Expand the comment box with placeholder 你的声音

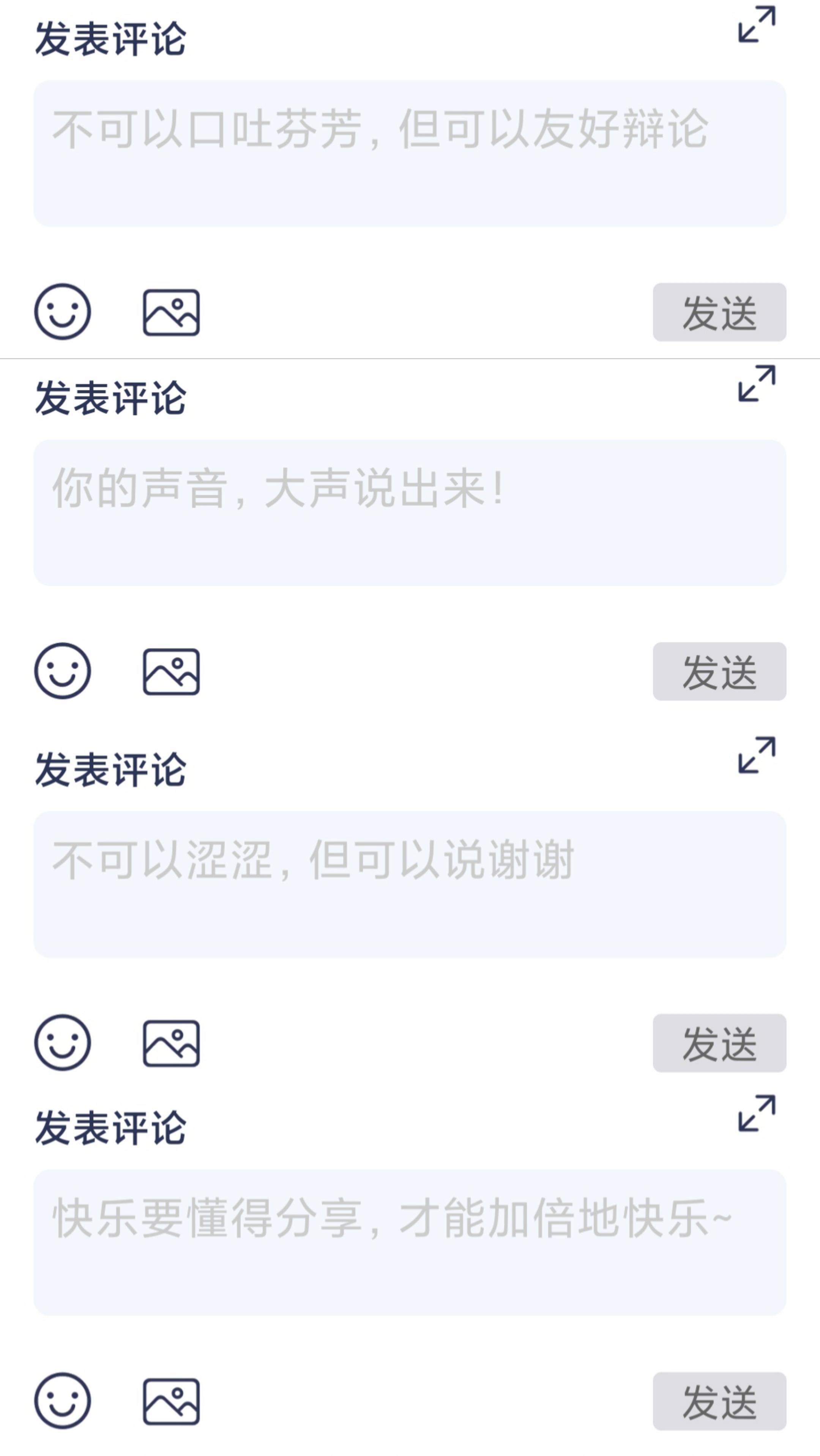click(x=757, y=383)
